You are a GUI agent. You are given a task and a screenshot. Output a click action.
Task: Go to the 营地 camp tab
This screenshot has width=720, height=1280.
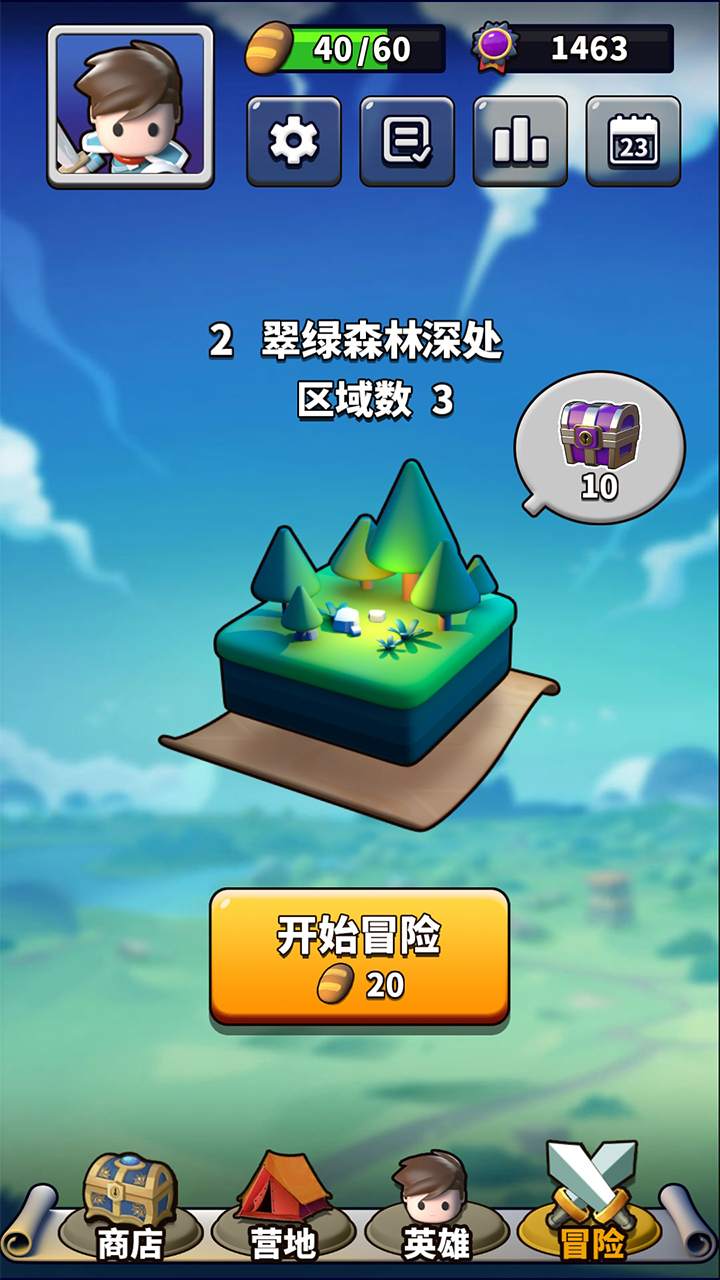coord(283,1212)
